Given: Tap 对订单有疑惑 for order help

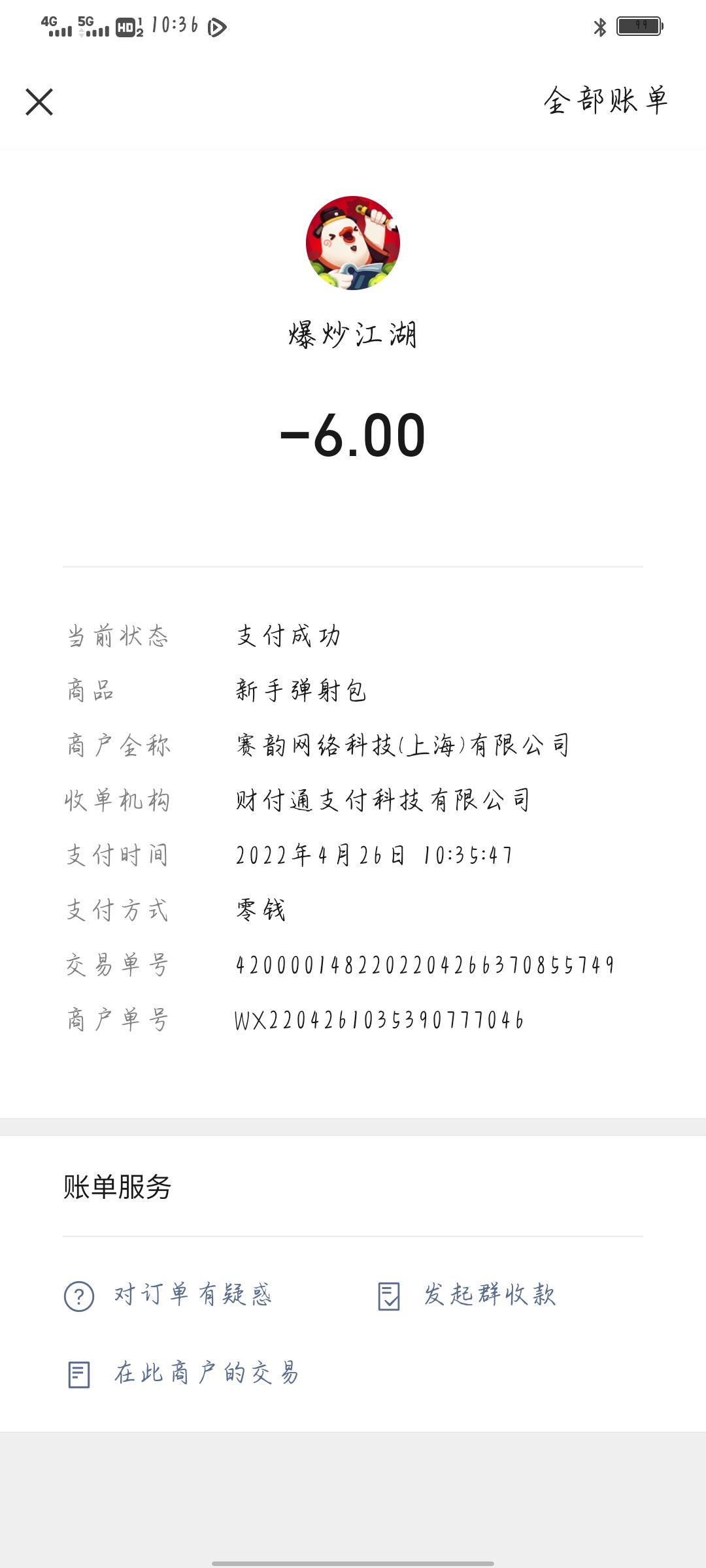Looking at the screenshot, I should [169, 1295].
